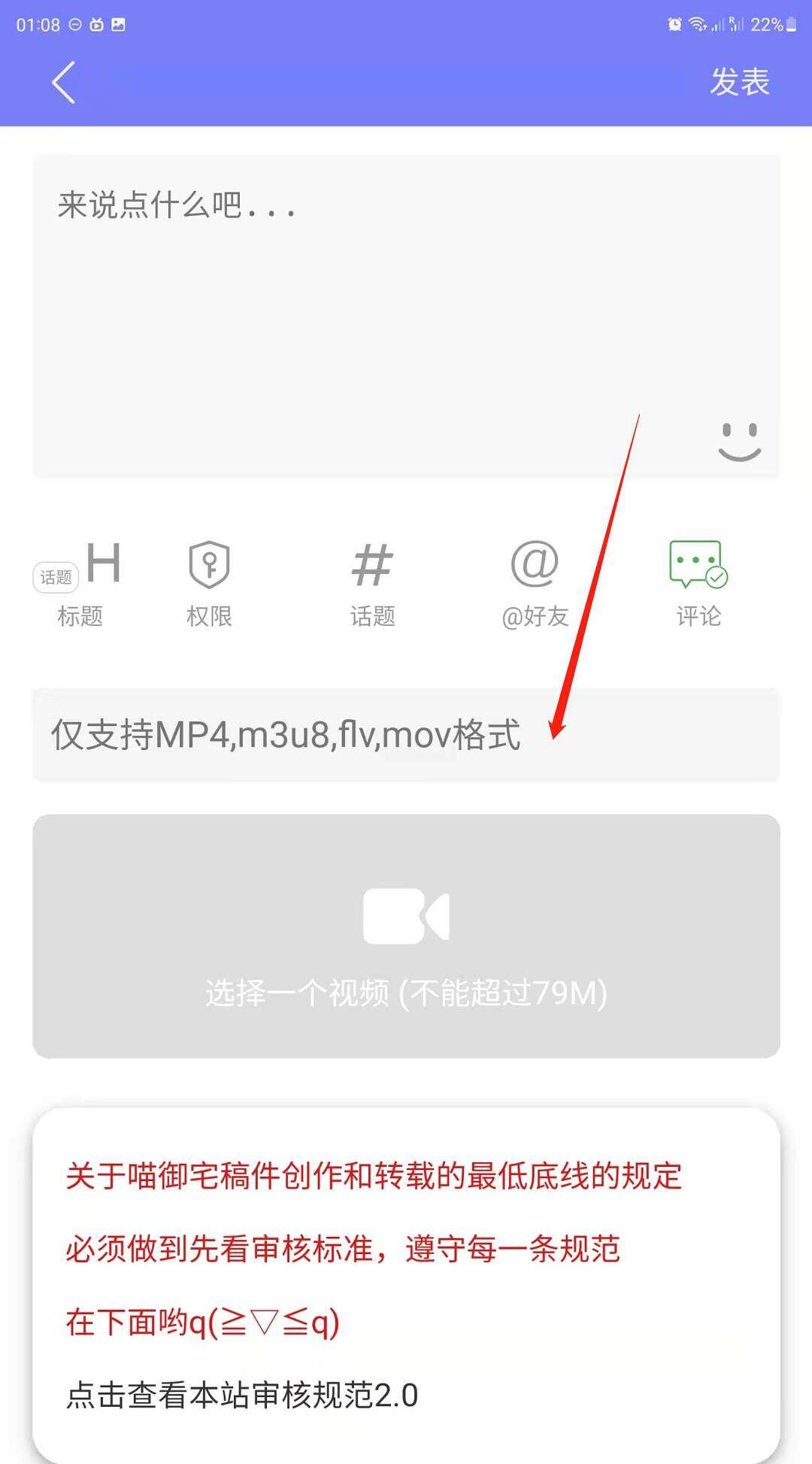
Task: Focus the 来说点什么吧 text box
Action: [406, 316]
